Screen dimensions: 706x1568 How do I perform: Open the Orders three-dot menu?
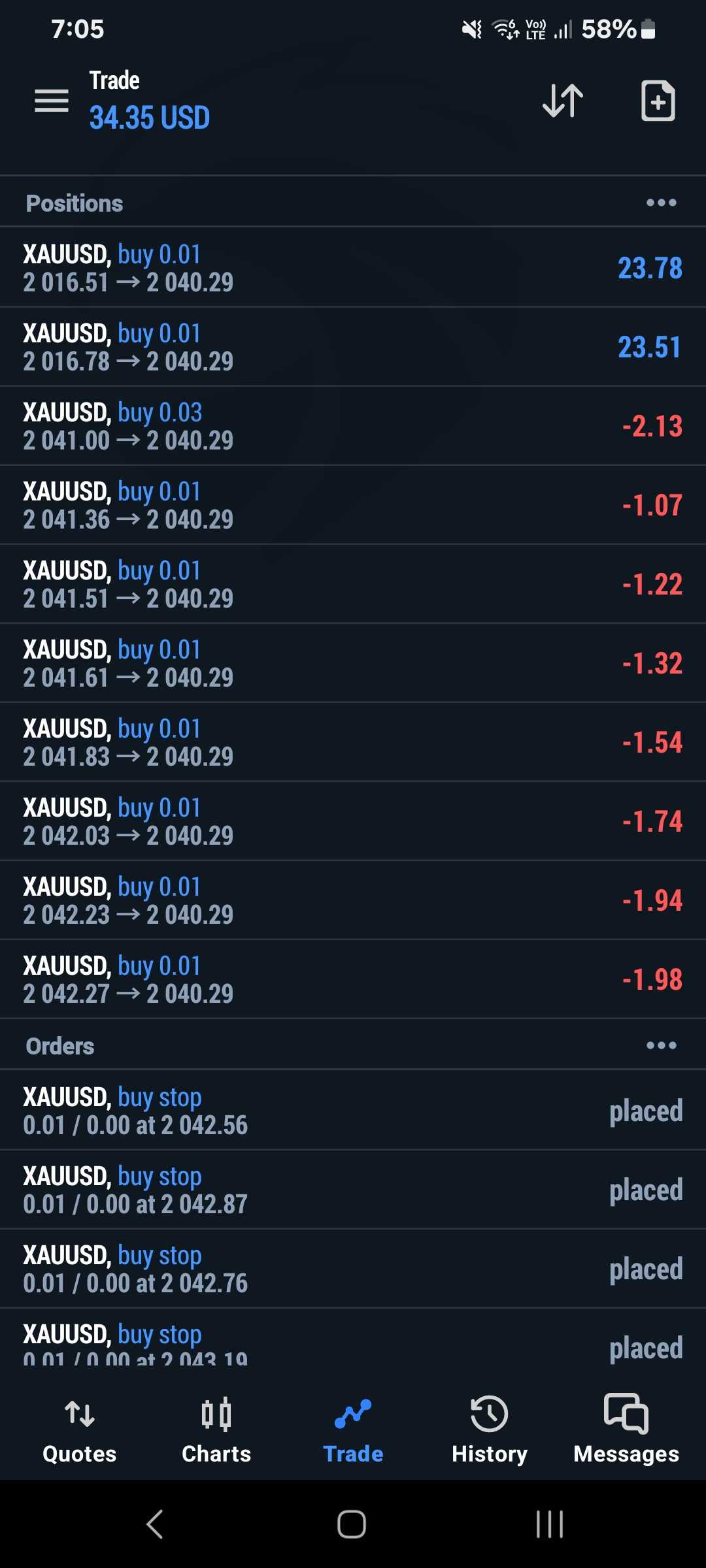(x=661, y=1045)
